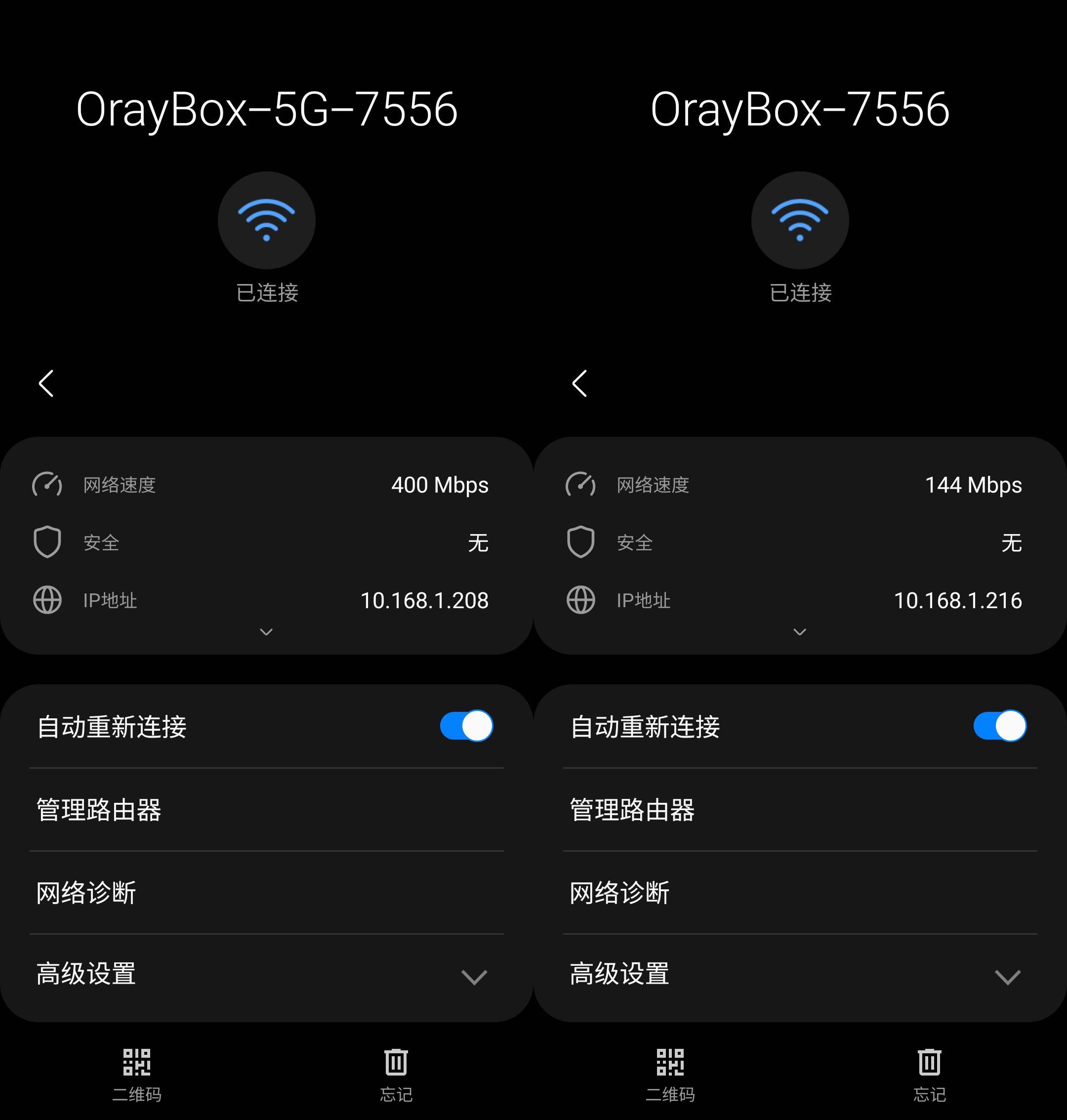Expand network details under IP 10.168.1.208
The image size is (1067, 1120).
coord(266,632)
